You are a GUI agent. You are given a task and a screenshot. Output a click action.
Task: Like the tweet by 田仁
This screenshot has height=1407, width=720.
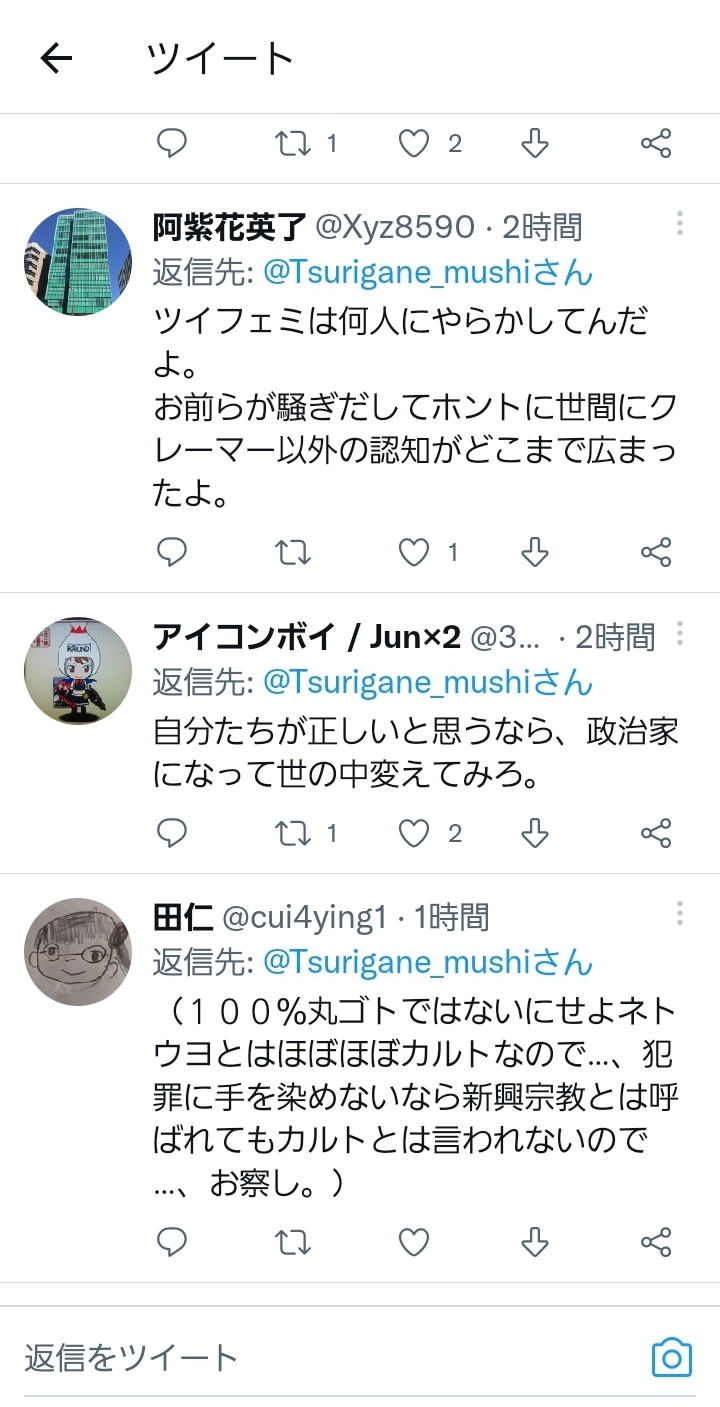click(414, 1243)
